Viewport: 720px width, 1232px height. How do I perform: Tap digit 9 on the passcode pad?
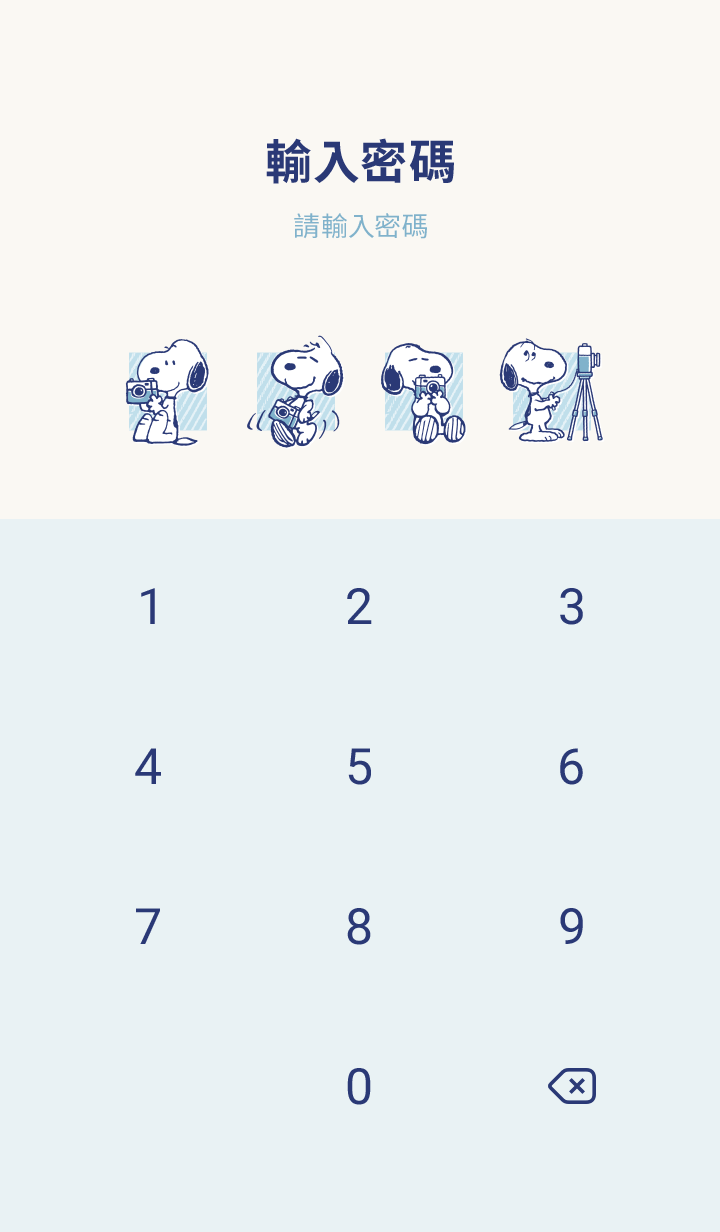(x=571, y=927)
